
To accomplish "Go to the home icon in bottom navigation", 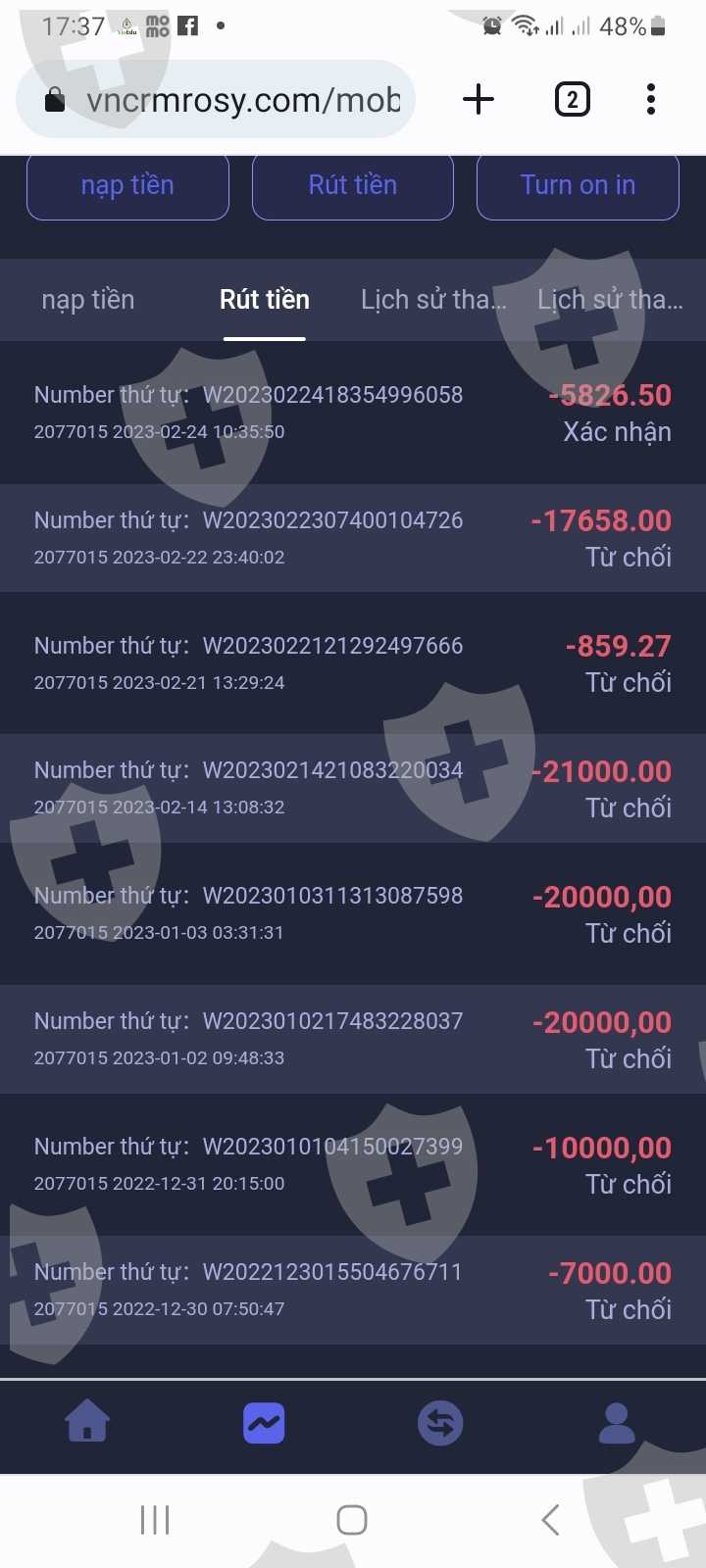I will pos(87,1423).
